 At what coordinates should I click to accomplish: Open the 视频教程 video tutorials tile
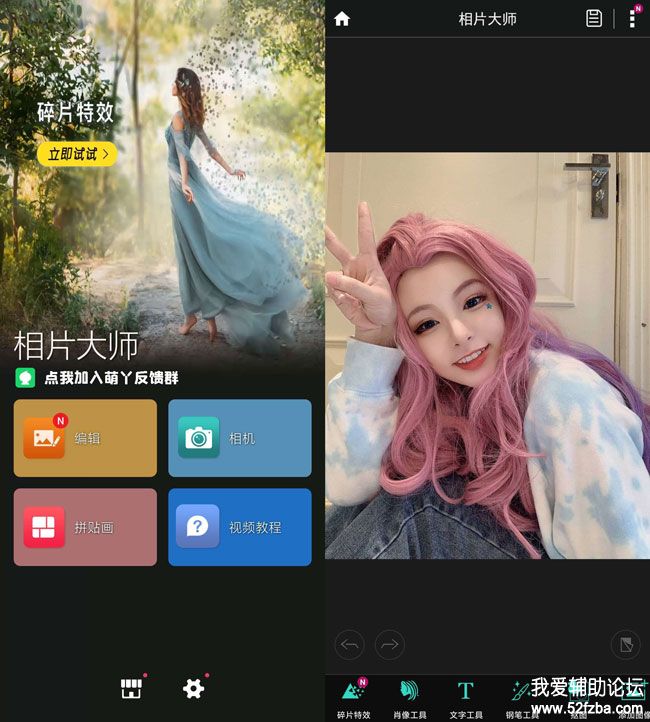pyautogui.click(x=239, y=527)
